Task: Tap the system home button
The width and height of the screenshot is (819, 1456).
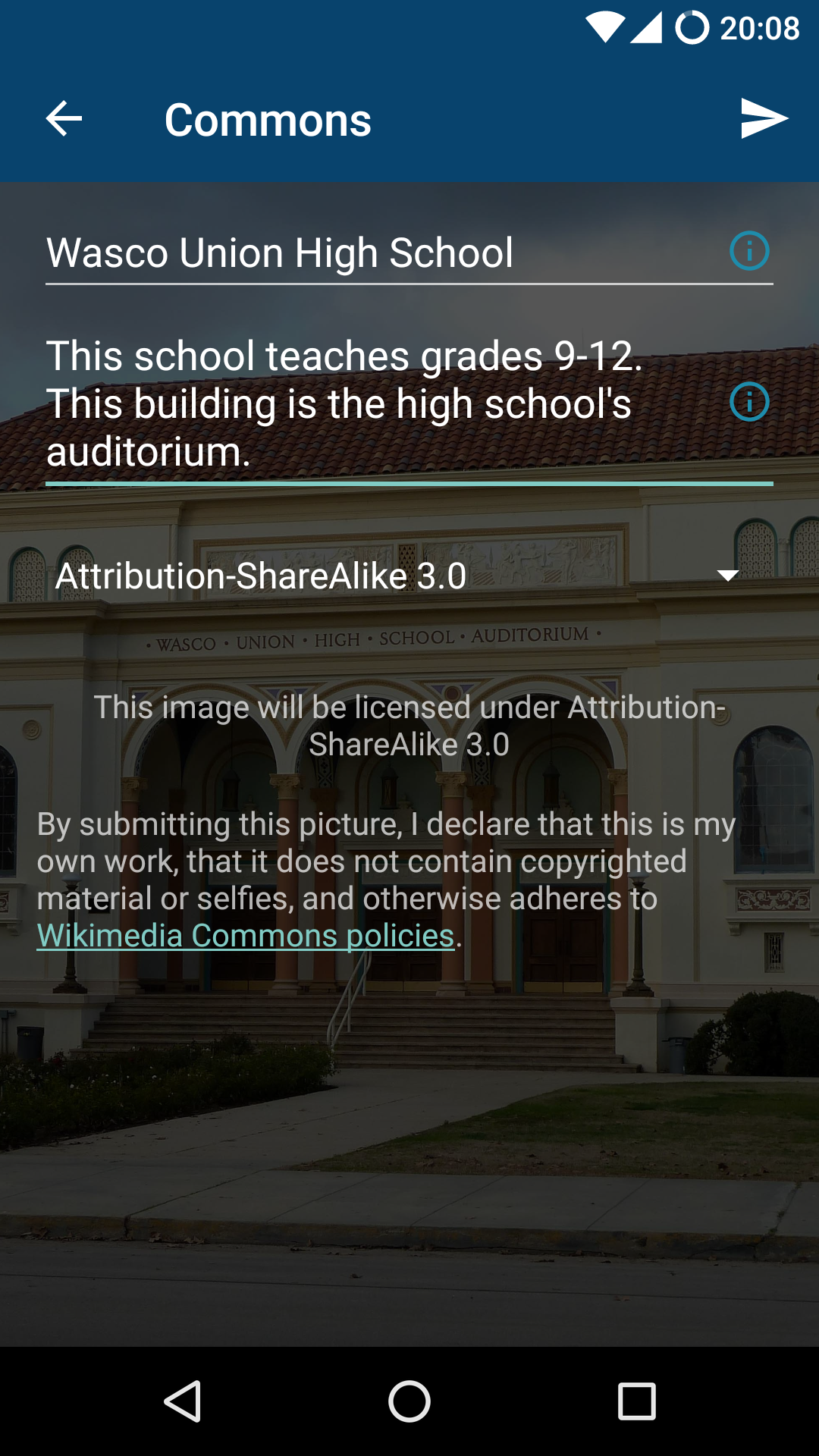Action: pos(409,1401)
